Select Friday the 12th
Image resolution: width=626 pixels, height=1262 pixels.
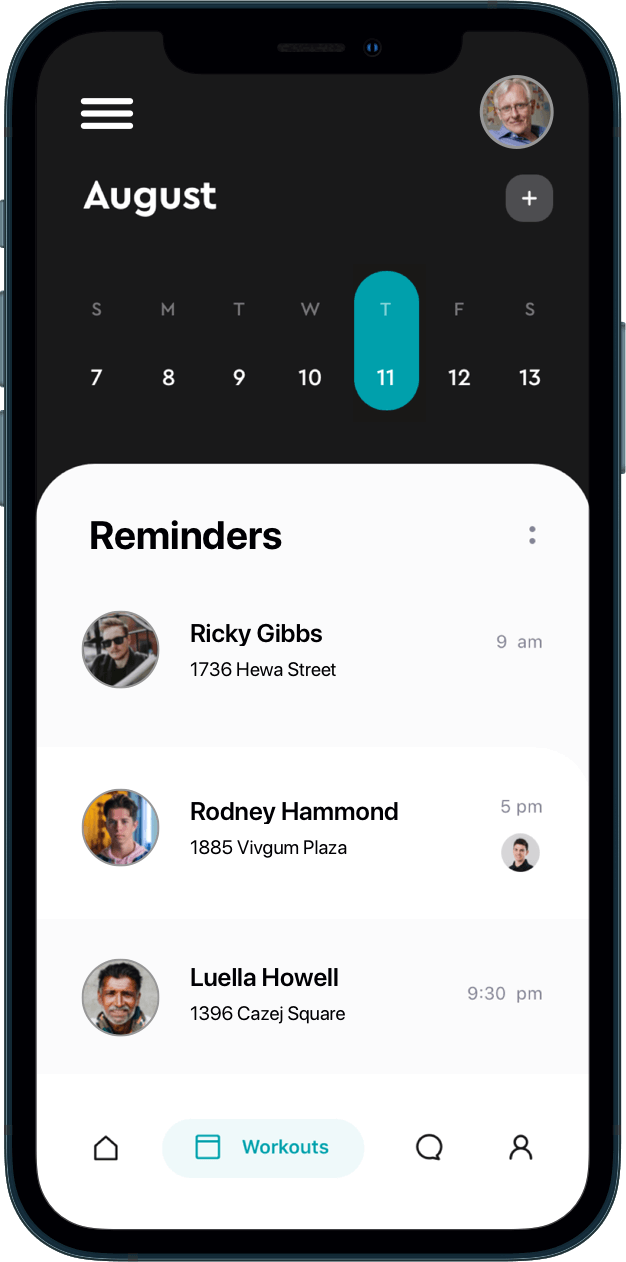459,377
